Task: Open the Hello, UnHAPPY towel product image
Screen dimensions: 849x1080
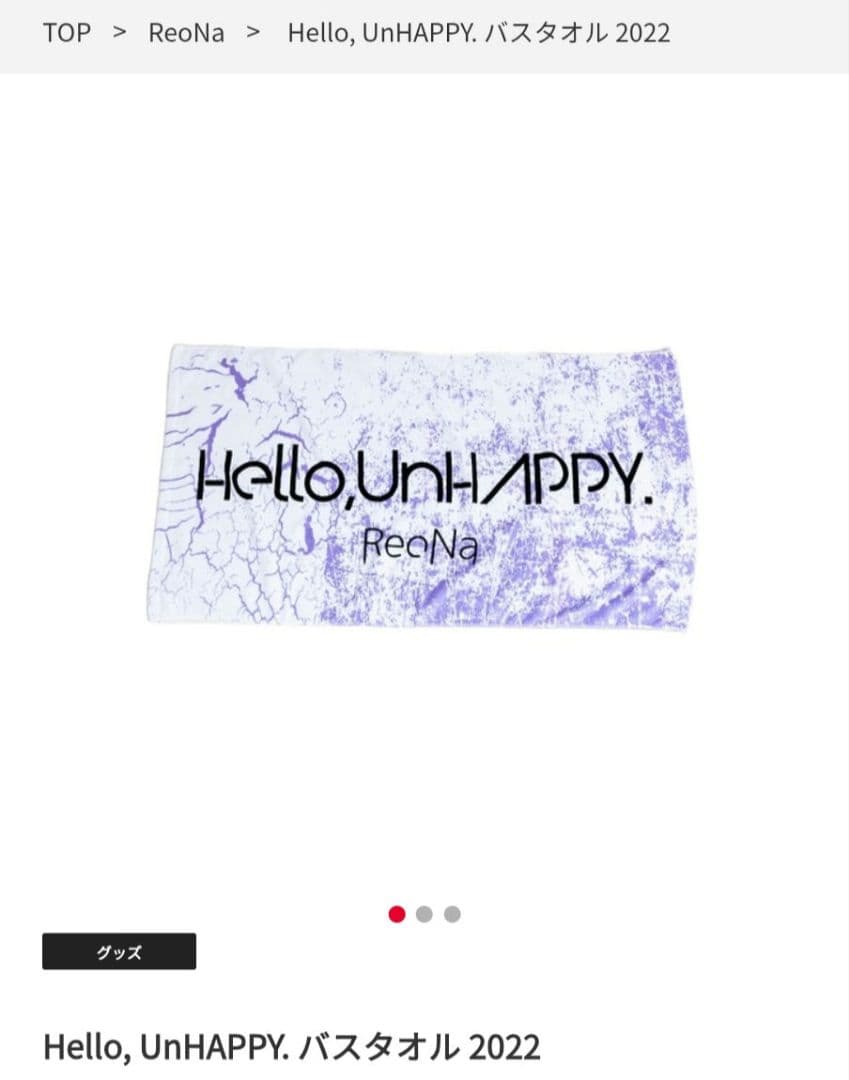Action: tap(423, 487)
